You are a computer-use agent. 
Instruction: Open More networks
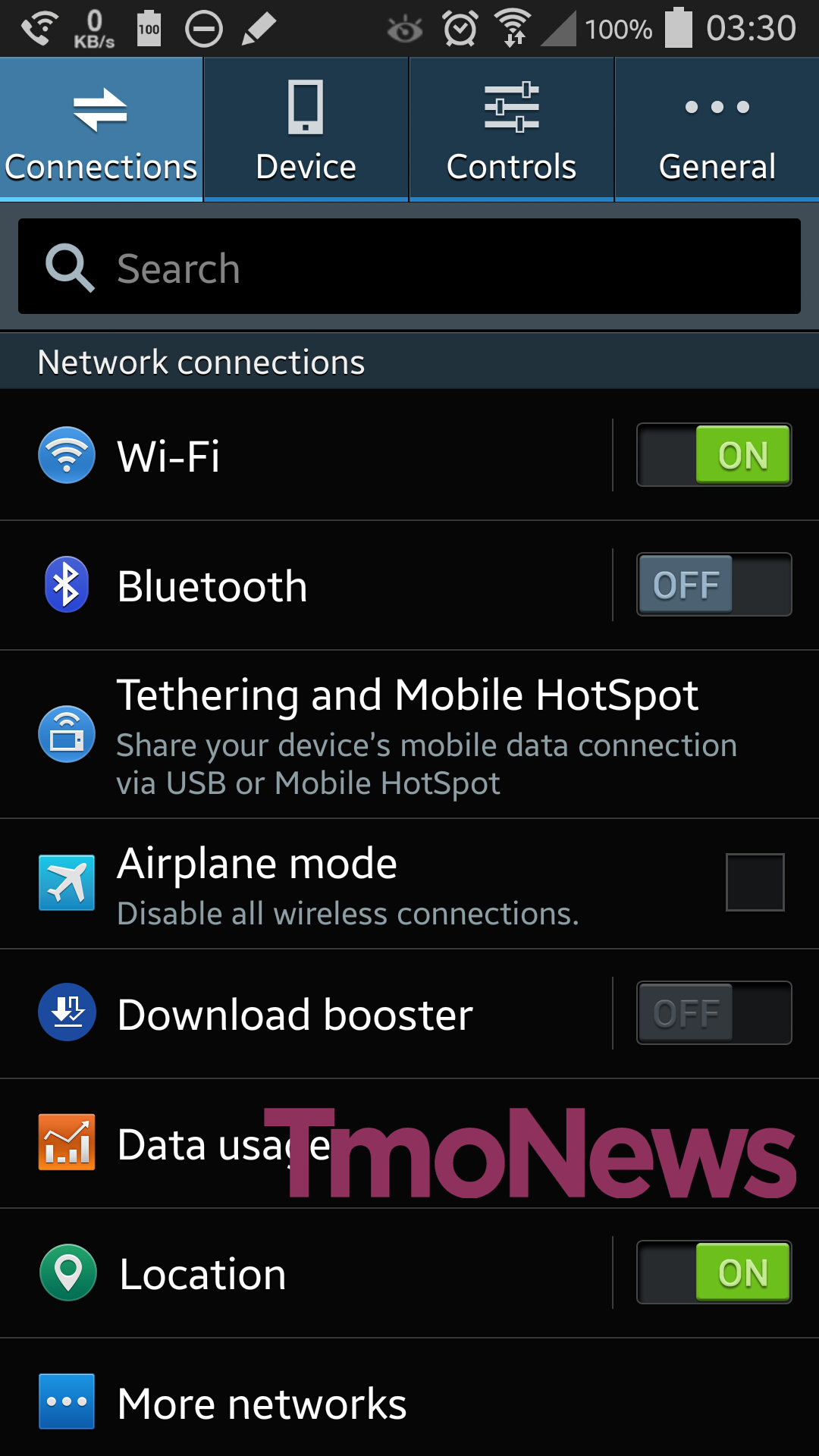tap(409, 1402)
